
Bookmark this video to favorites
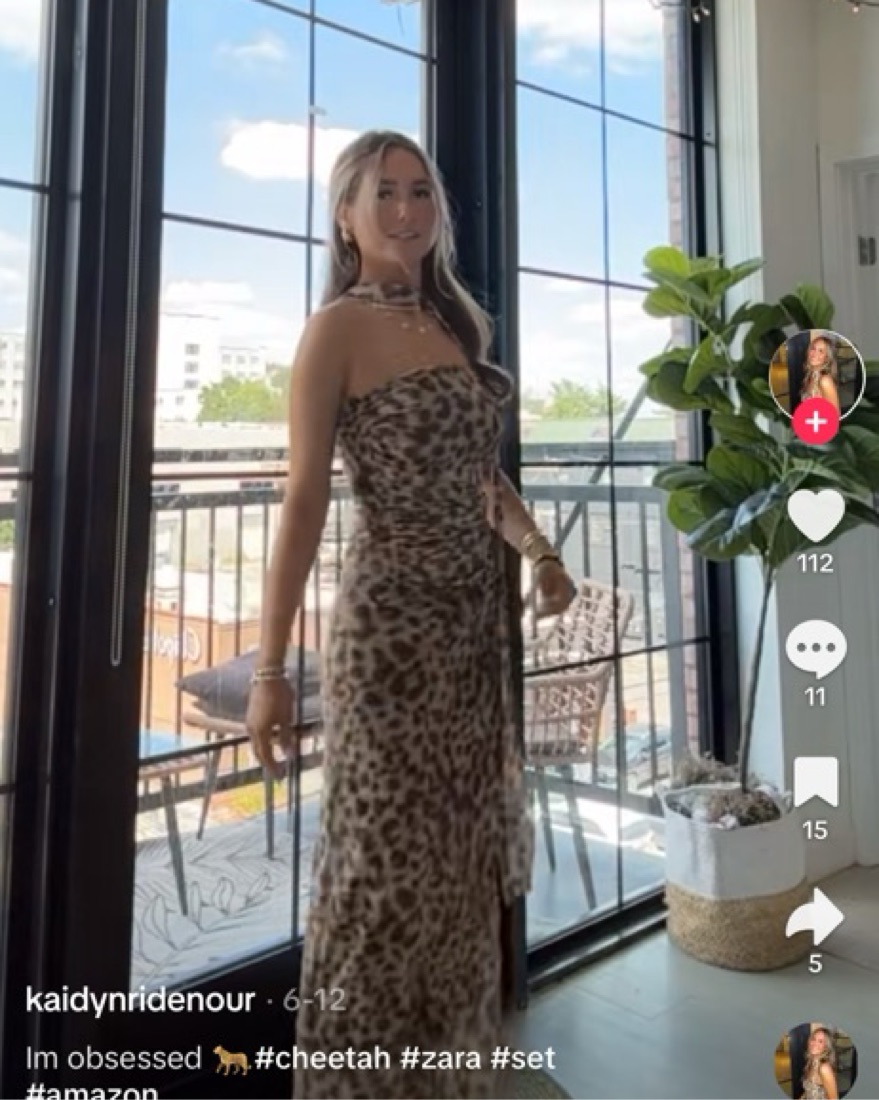coord(815,783)
